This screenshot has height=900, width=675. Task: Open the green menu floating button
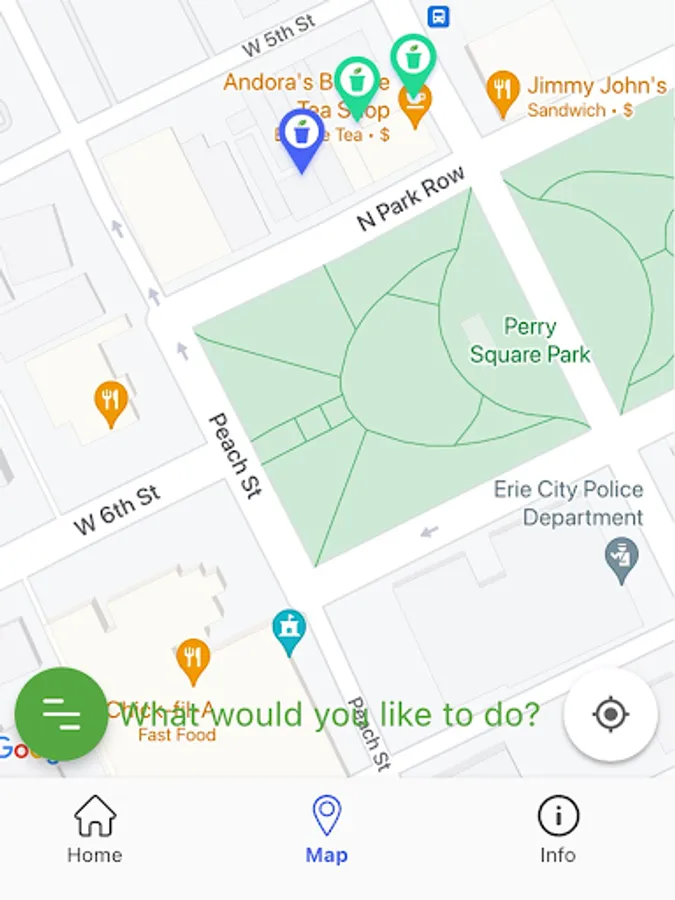pos(61,714)
